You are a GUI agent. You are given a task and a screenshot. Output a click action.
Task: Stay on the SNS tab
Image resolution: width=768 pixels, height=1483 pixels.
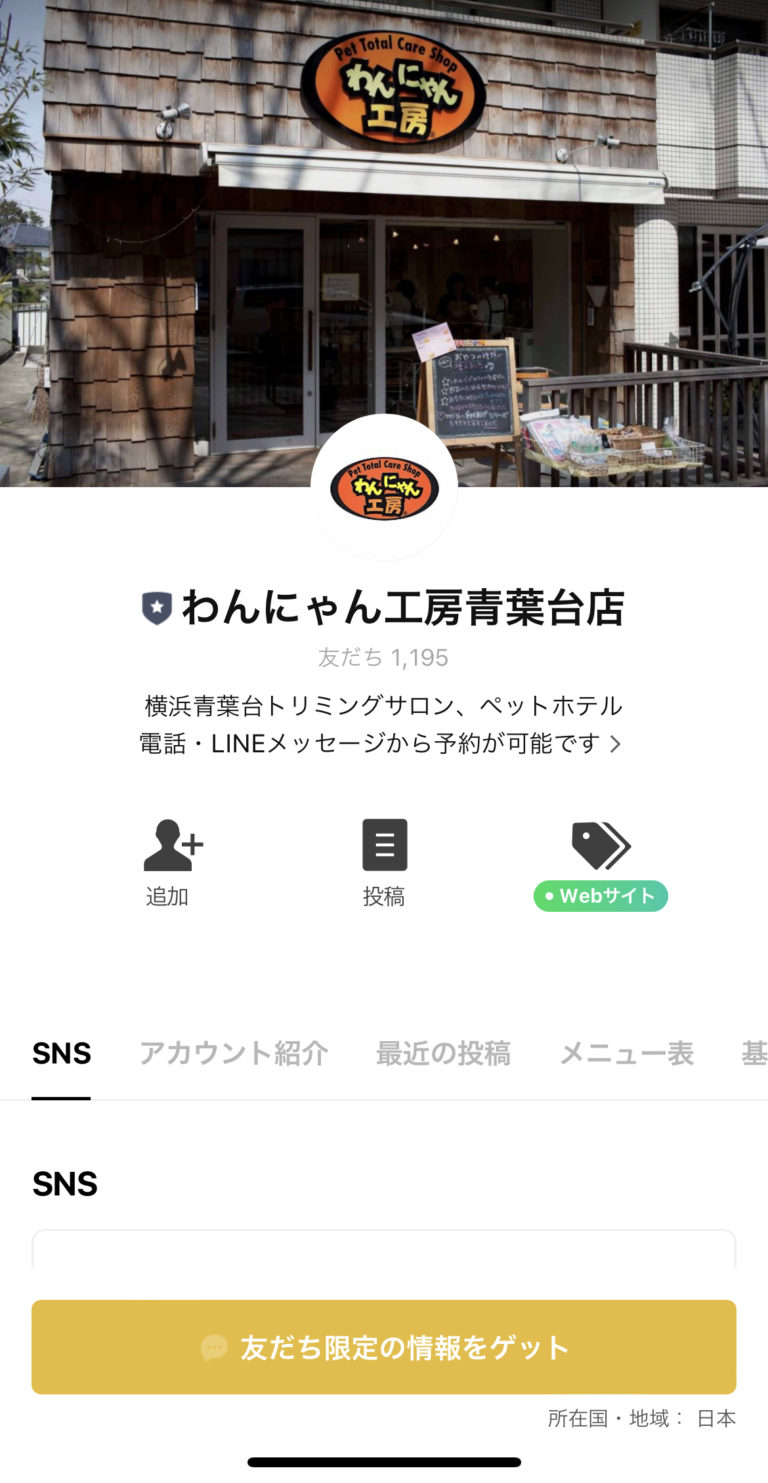[x=61, y=1052]
